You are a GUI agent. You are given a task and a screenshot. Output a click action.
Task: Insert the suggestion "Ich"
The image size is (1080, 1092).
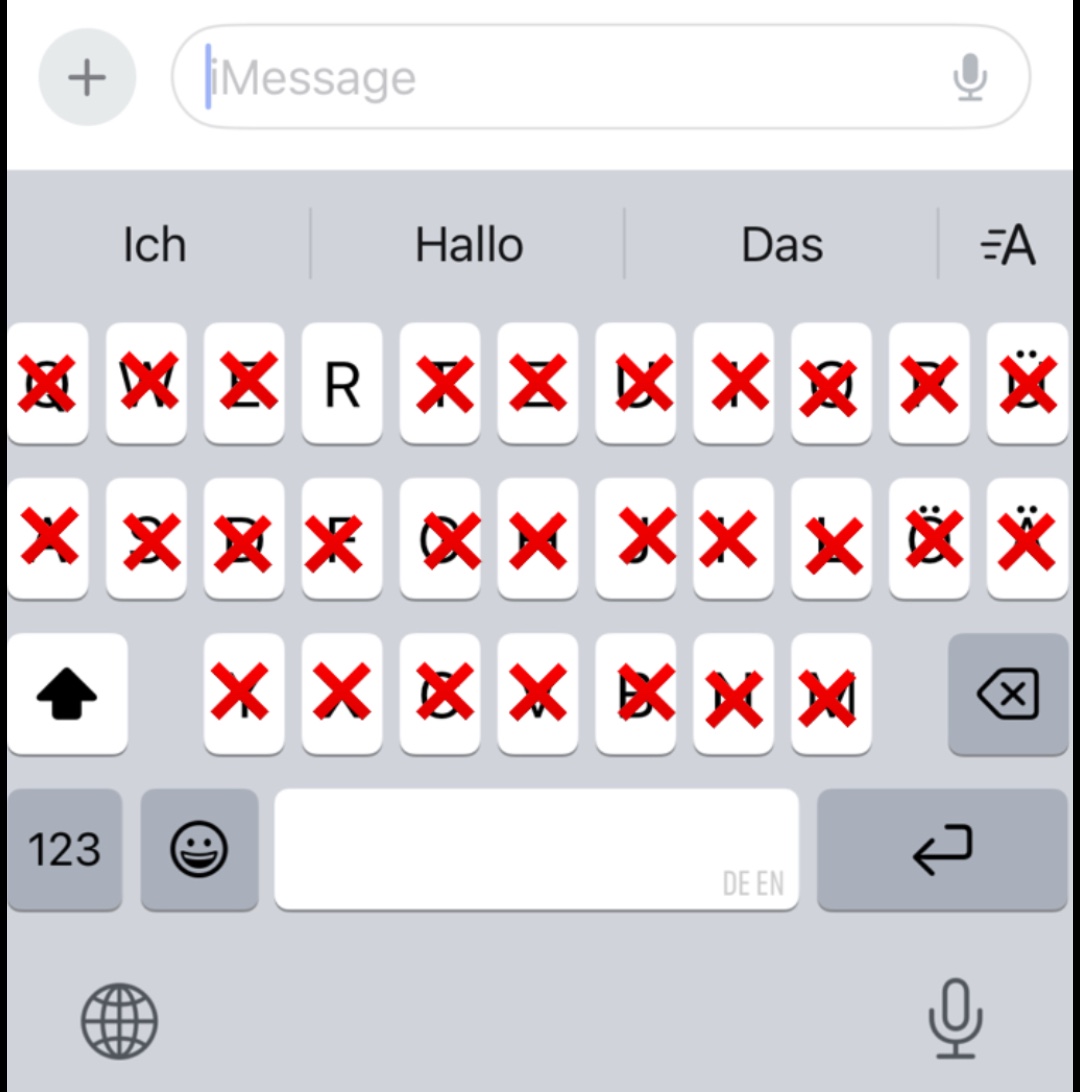point(155,245)
